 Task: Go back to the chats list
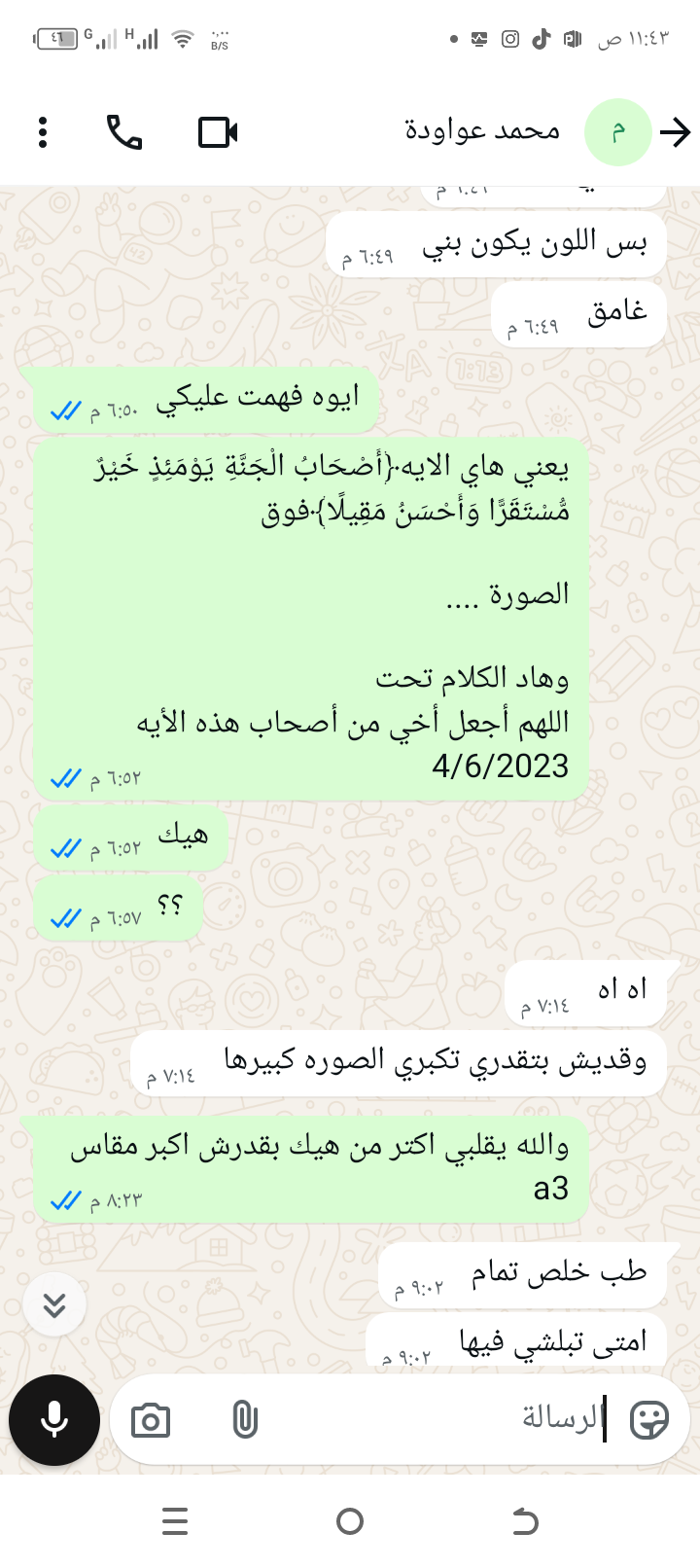point(675,132)
